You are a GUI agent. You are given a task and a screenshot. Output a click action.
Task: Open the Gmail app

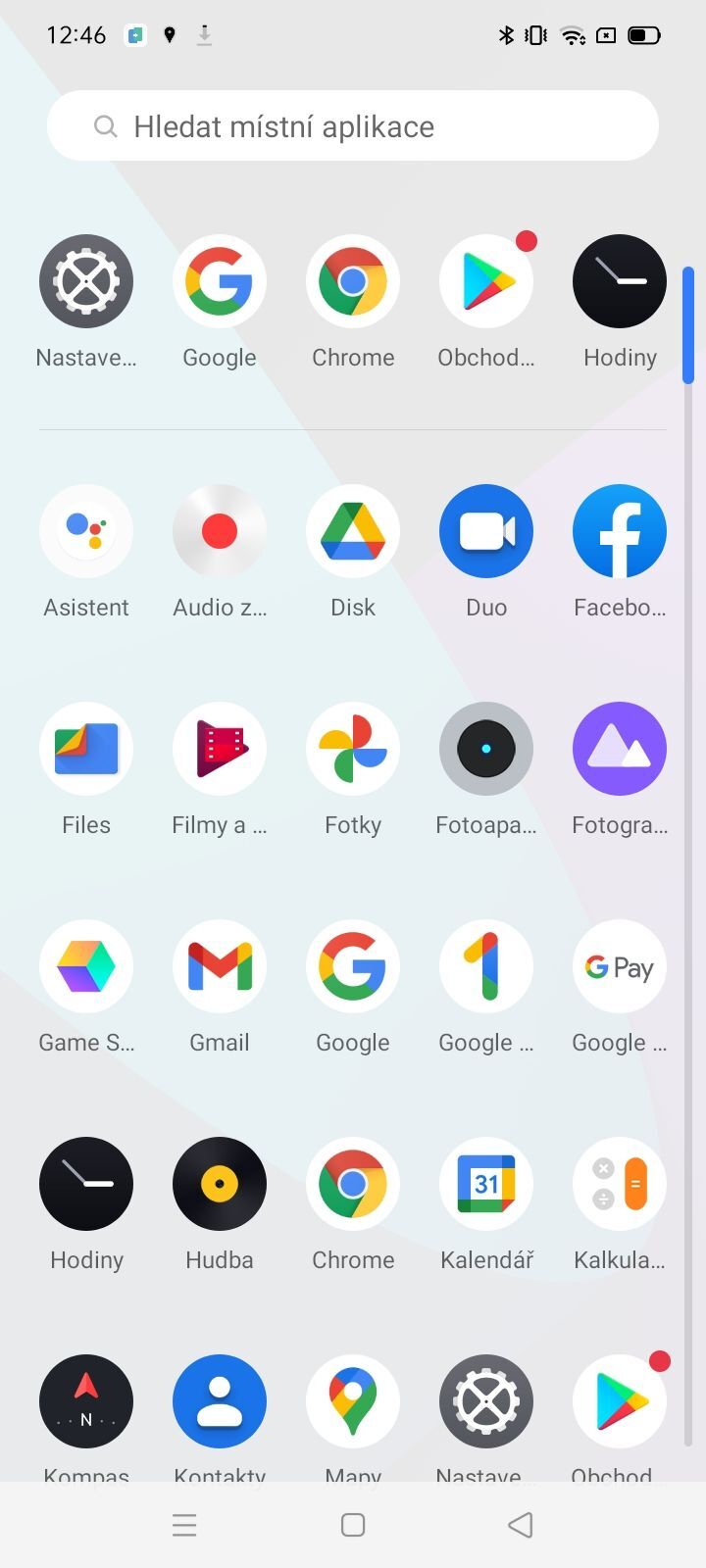coord(219,966)
